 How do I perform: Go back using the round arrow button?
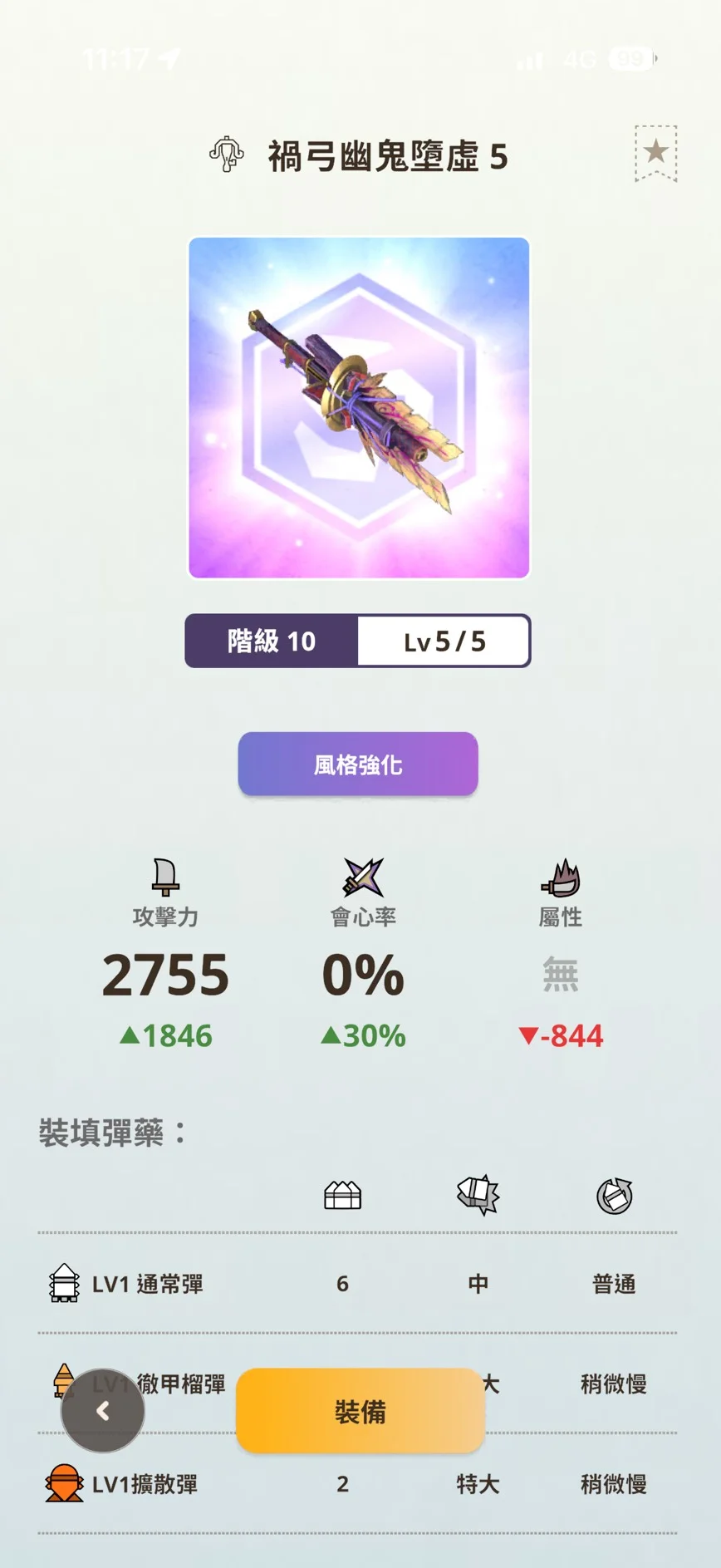(103, 1410)
